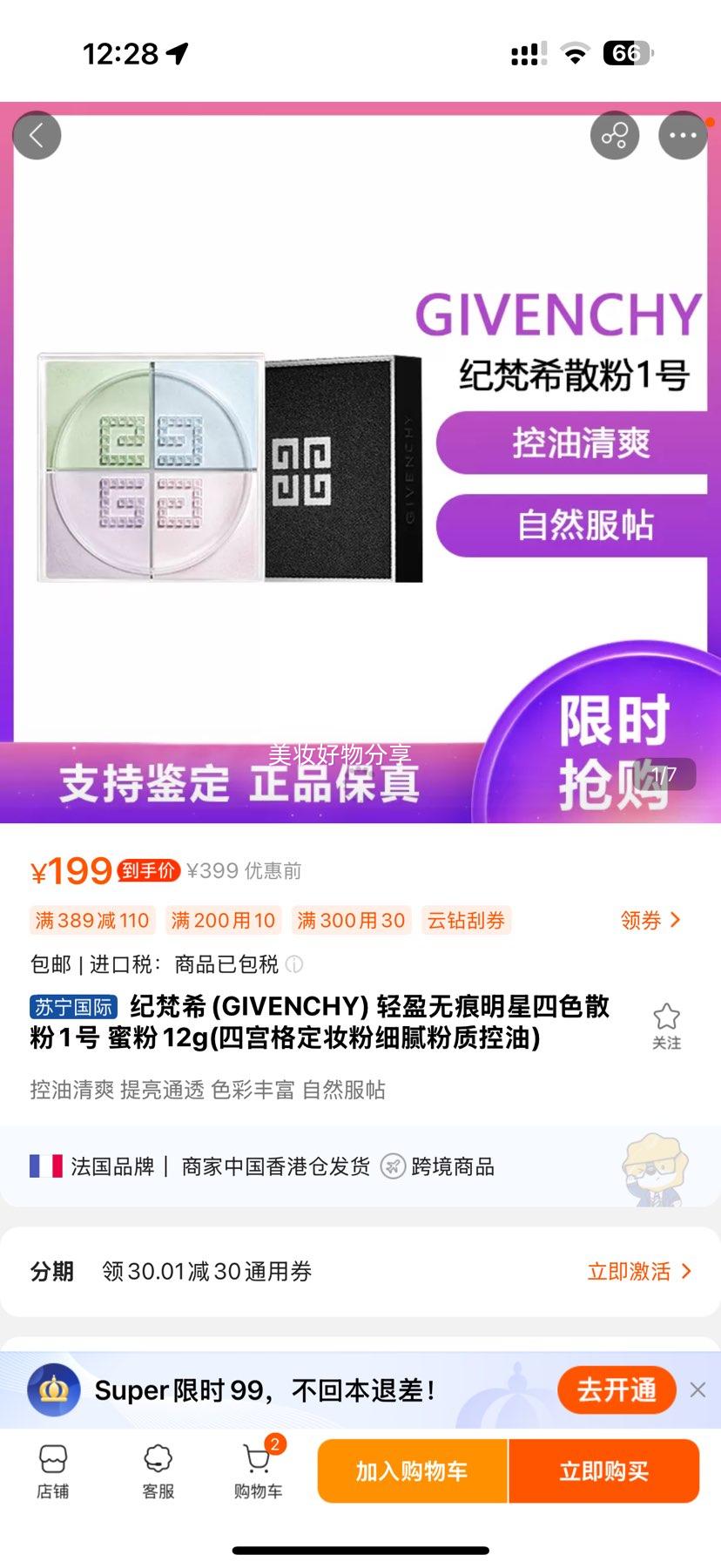The image size is (721, 1568).
Task: Tap the 满389减110 coupon tag
Action: pos(91,920)
